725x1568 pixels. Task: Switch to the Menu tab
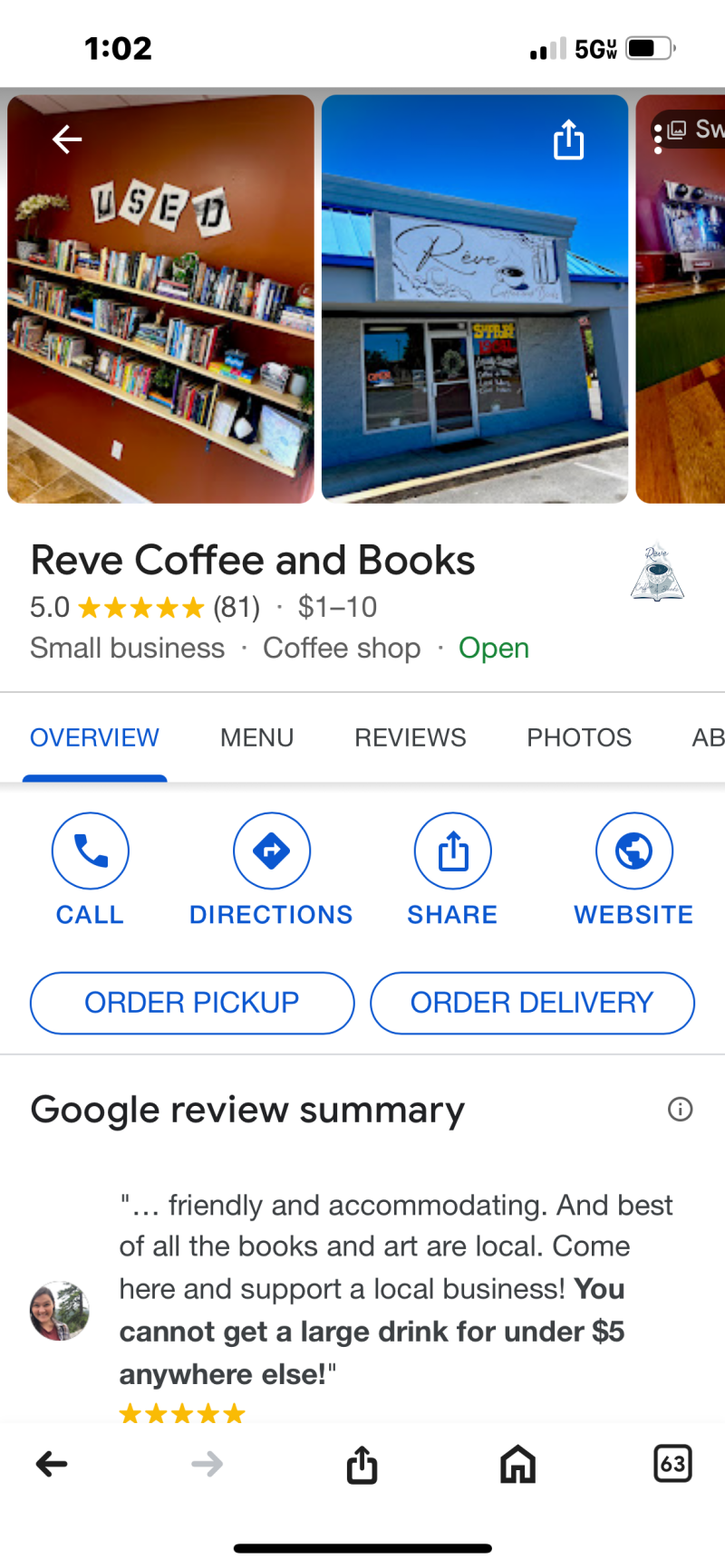coord(256,737)
